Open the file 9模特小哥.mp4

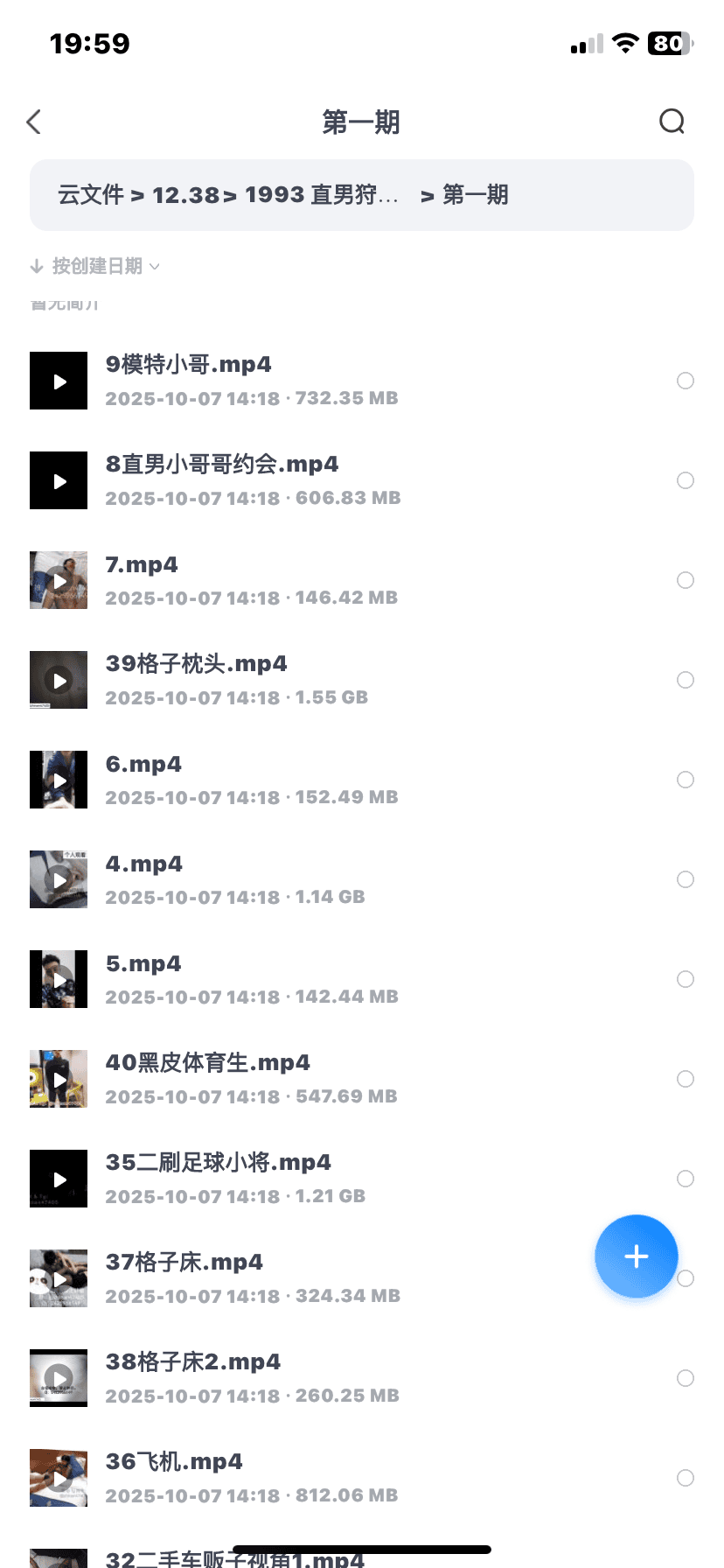click(188, 365)
